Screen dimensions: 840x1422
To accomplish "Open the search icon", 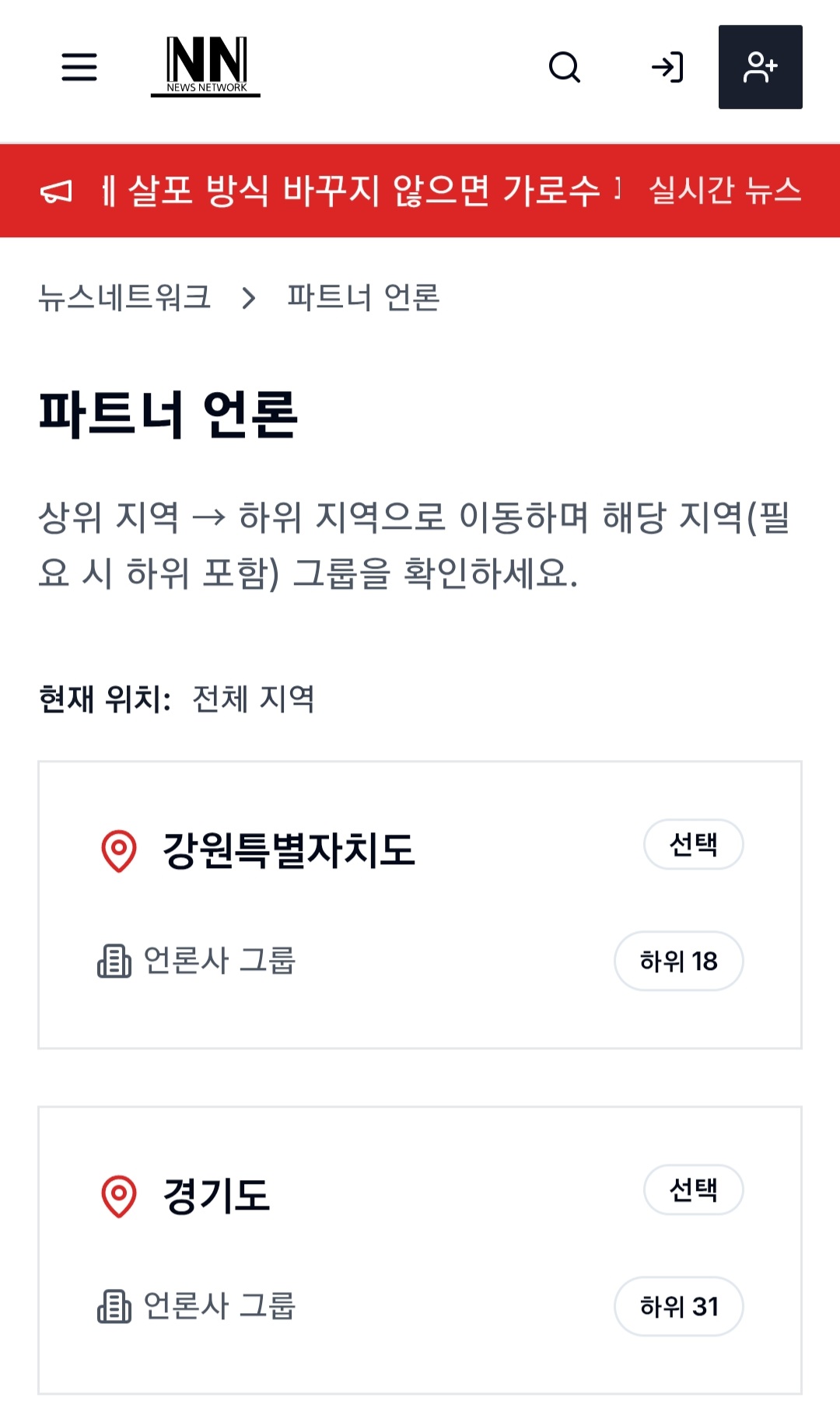I will coord(565,68).
